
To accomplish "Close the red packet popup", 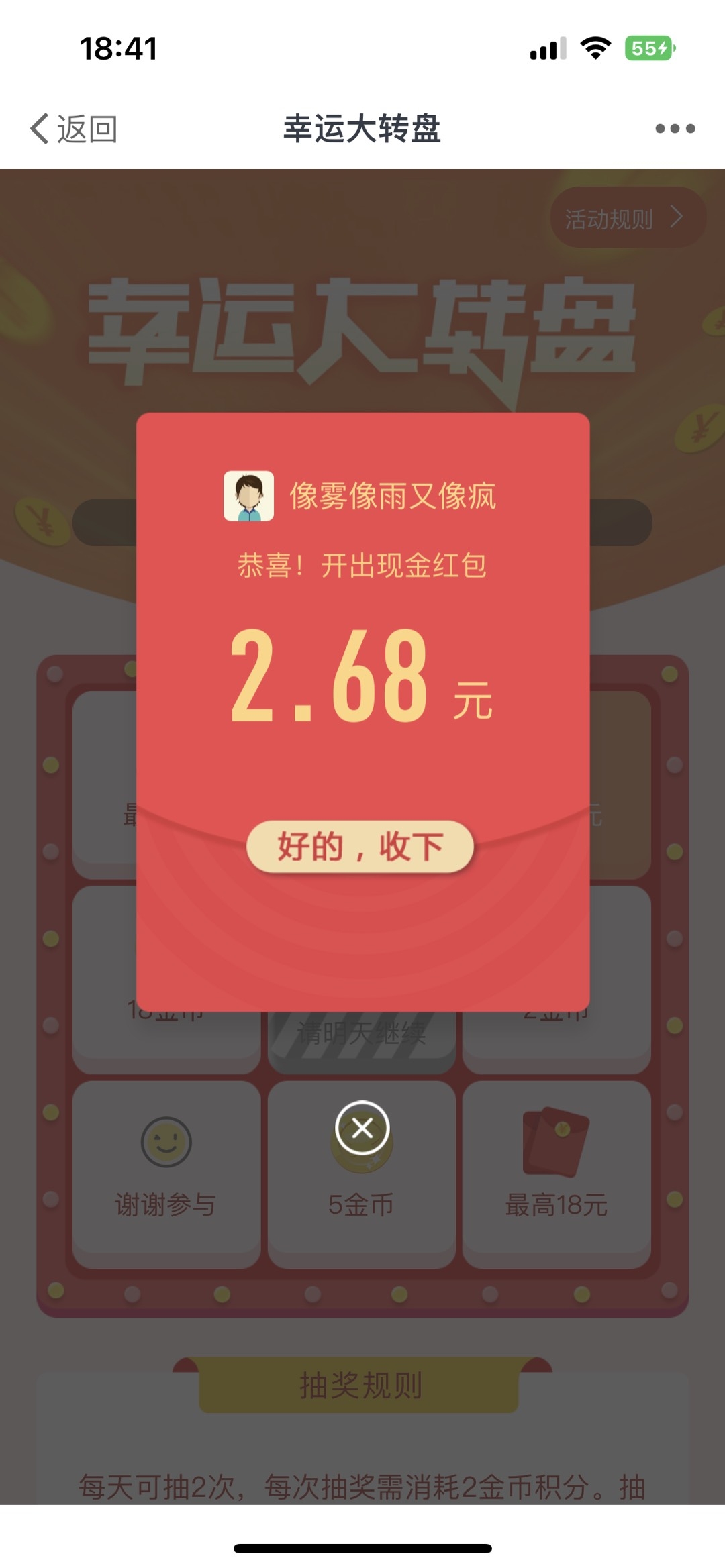I will 362,1128.
